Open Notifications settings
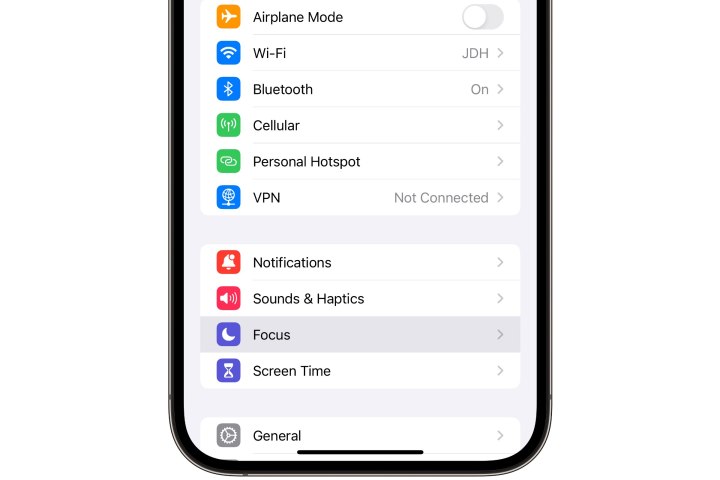 (360, 262)
